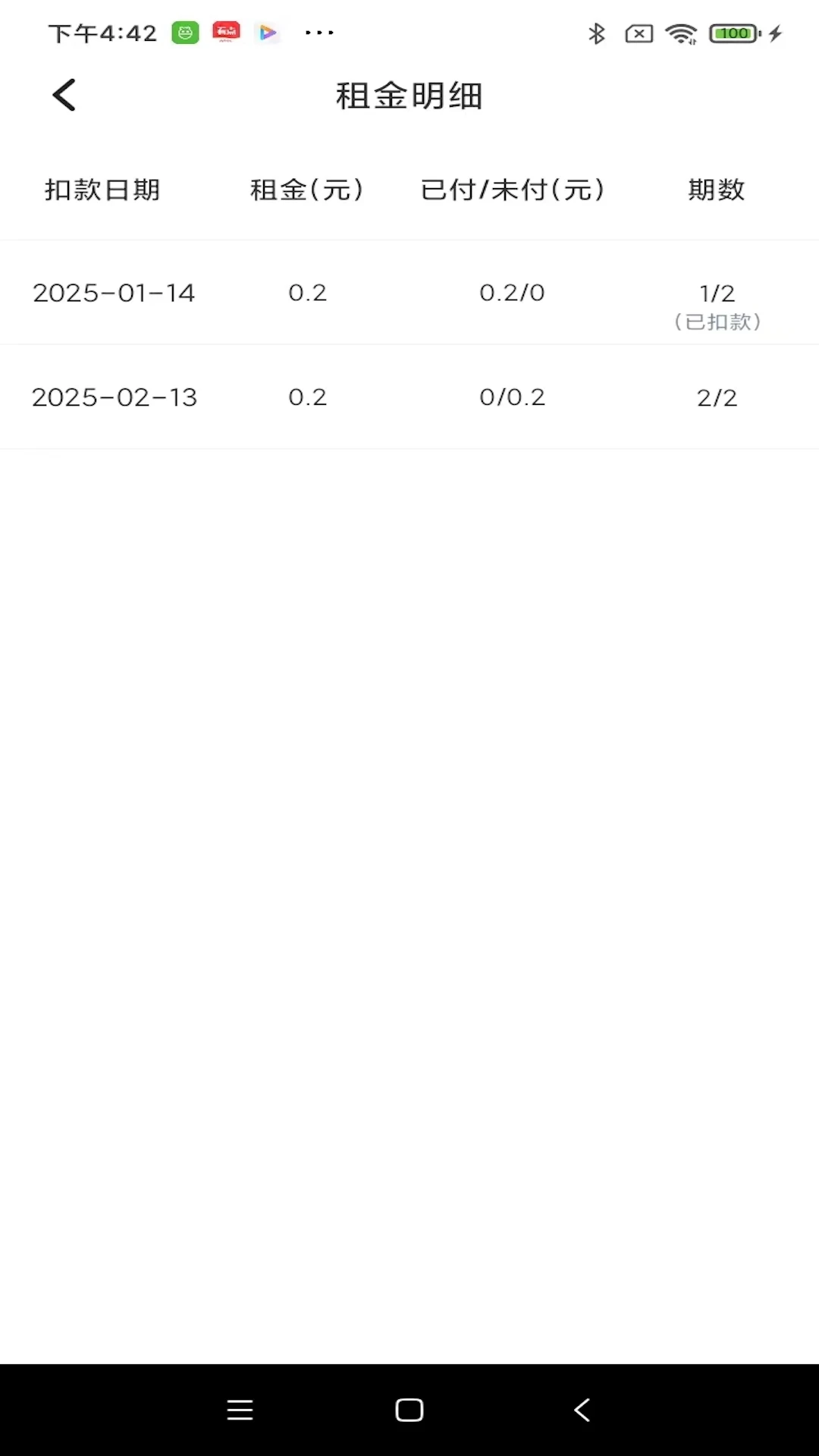
Task: Tap the system back button
Action: (x=582, y=1410)
